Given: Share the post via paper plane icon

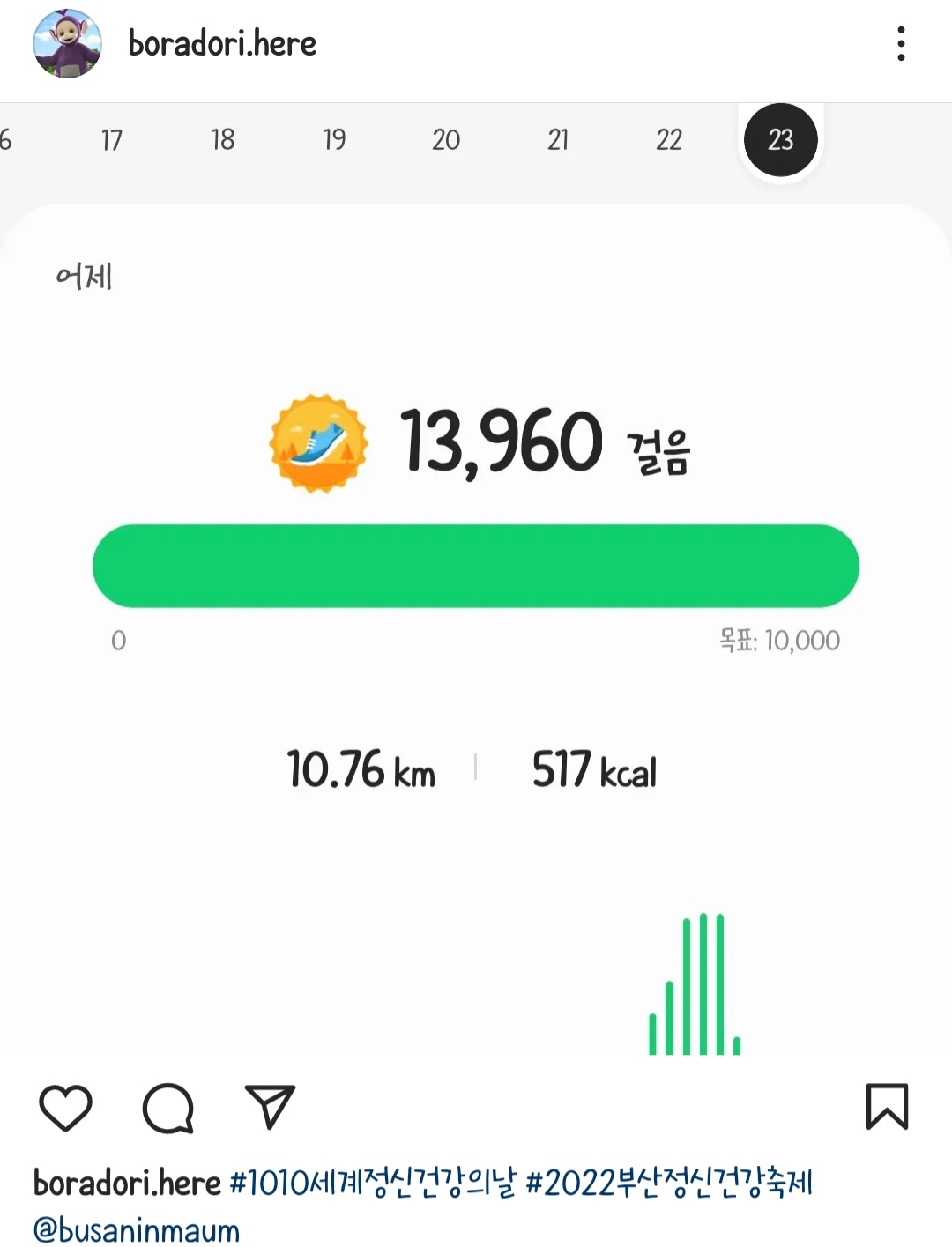Looking at the screenshot, I should pos(270,1107).
